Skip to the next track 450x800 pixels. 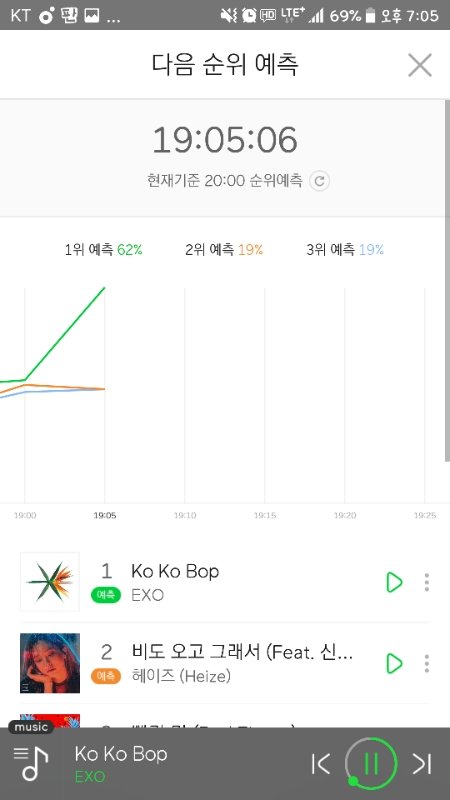coord(422,764)
